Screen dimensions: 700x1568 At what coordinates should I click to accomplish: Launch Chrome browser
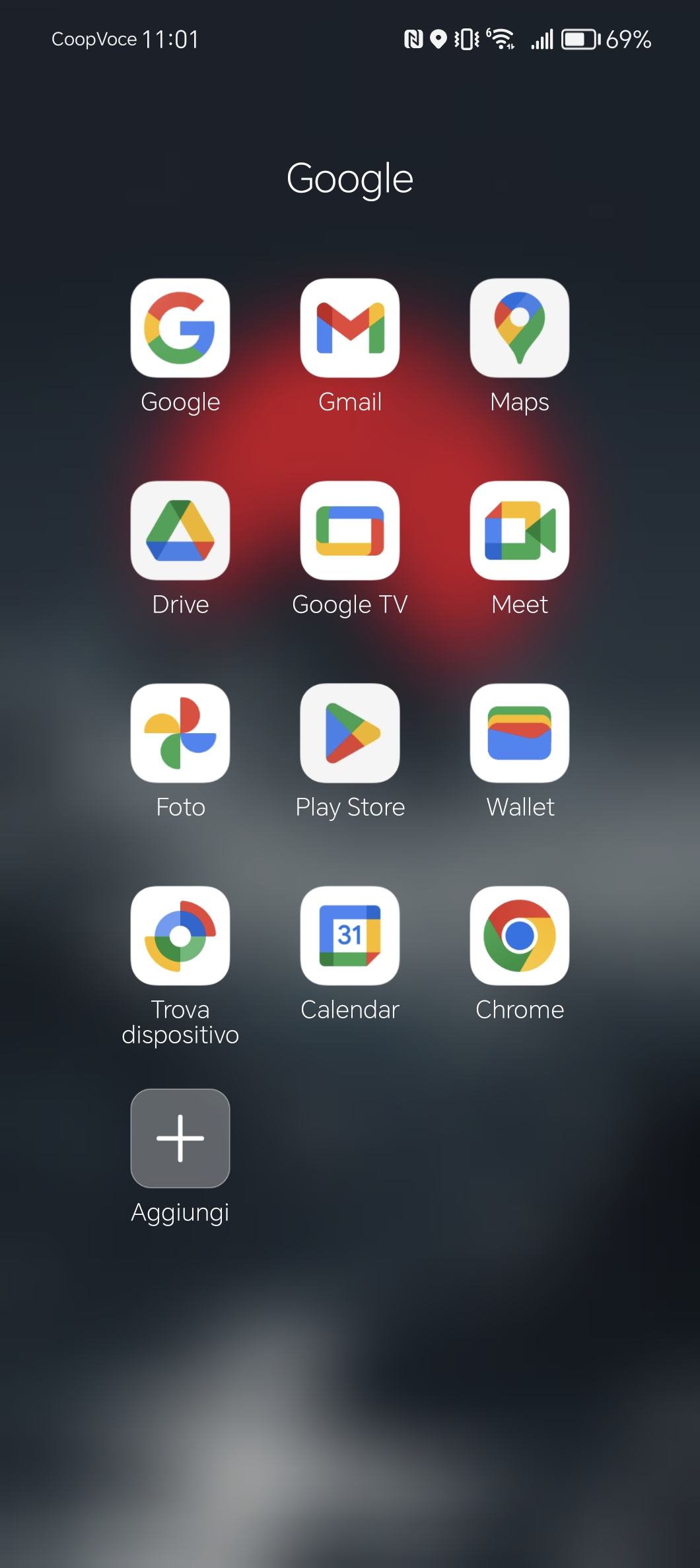[x=520, y=936]
